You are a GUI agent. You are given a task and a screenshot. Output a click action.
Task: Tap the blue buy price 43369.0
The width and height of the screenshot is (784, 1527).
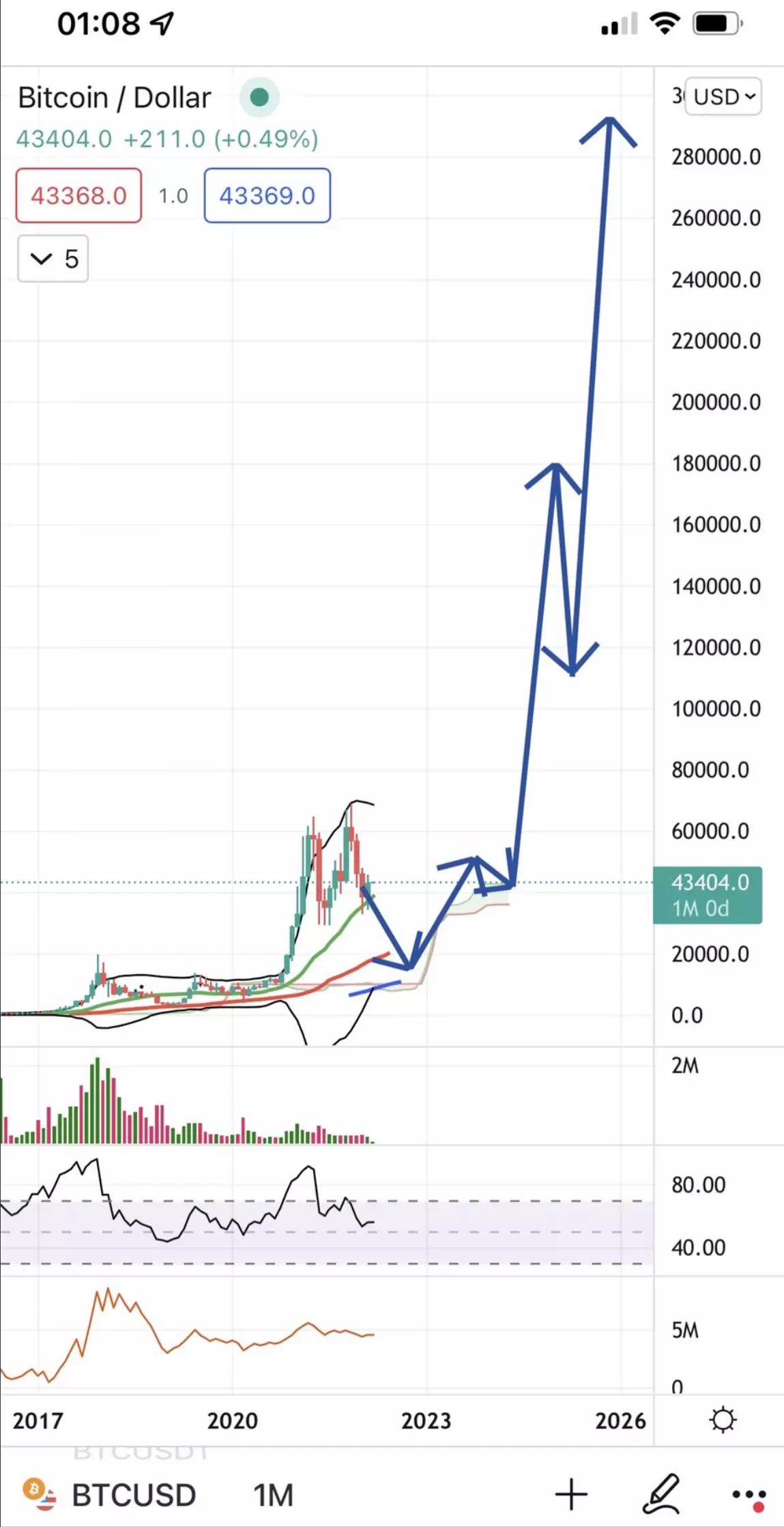point(267,196)
